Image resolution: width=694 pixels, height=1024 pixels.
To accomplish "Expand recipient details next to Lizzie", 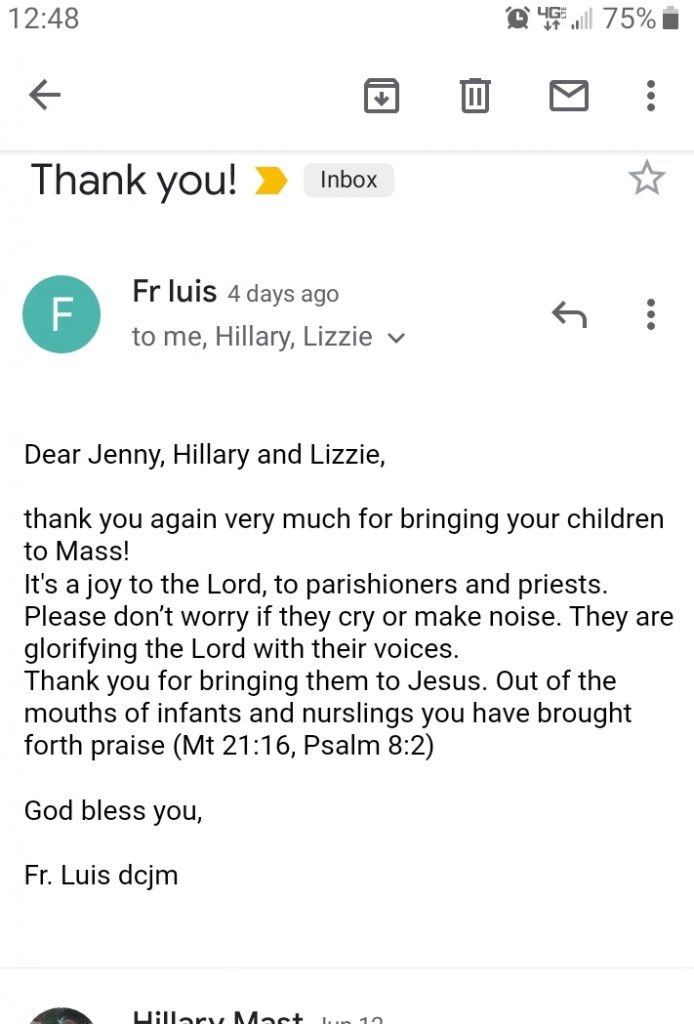I will click(396, 339).
